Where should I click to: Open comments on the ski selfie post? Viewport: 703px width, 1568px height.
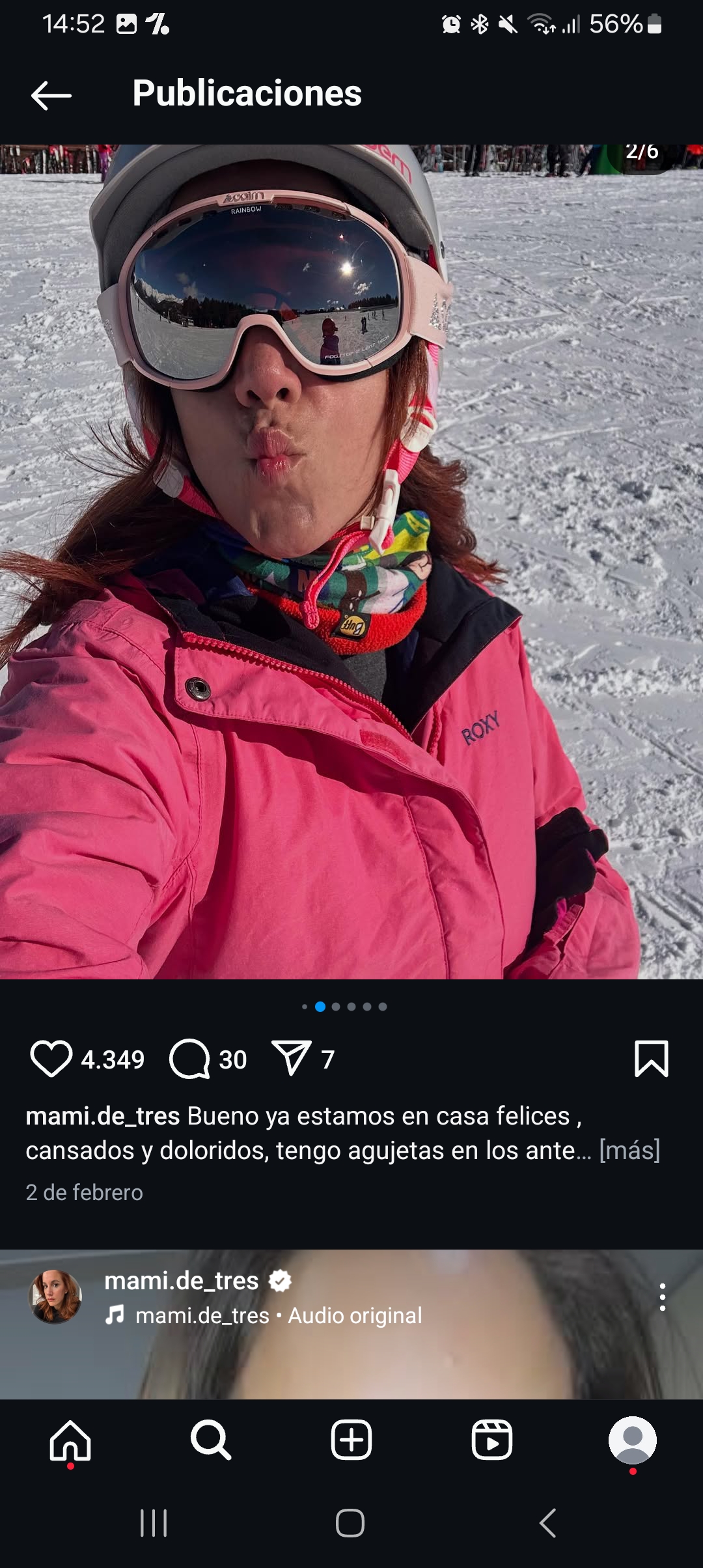click(x=189, y=1059)
